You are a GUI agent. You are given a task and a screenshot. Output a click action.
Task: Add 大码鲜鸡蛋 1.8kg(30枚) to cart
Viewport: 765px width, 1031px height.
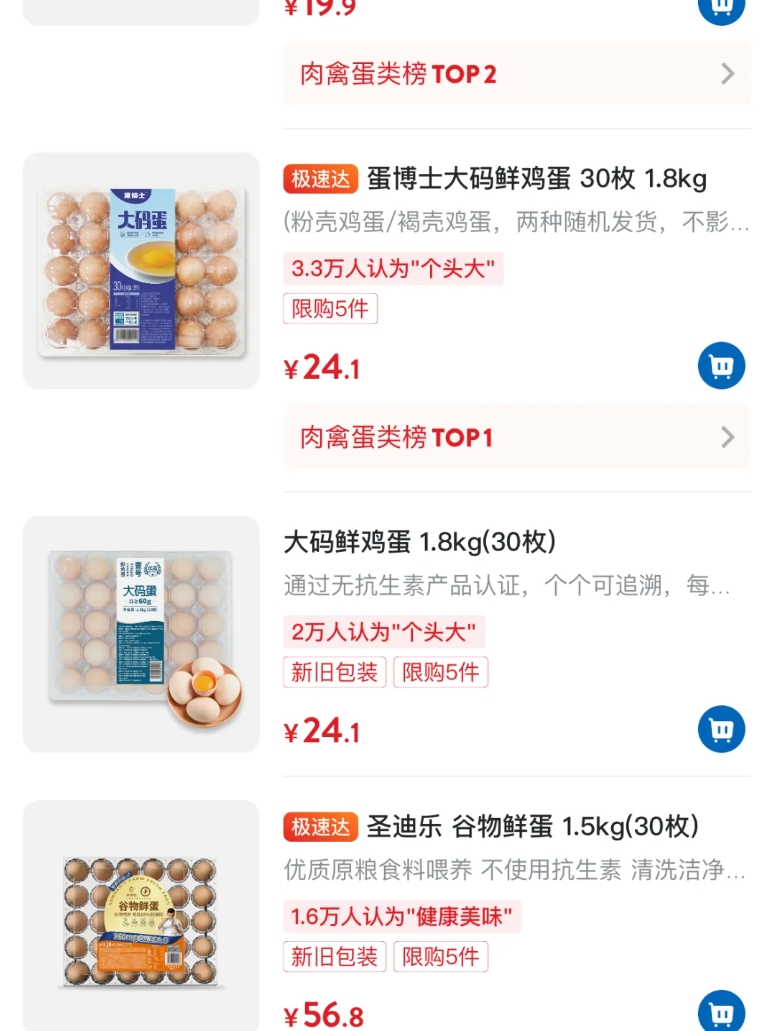point(721,729)
